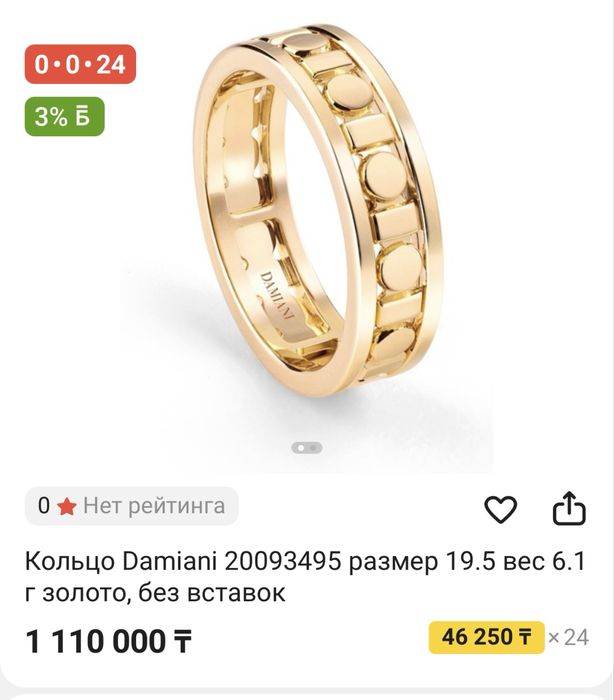This screenshot has height=700, width=614.
Task: Tap the 46 250 ₸ installment badge
Action: [486, 637]
